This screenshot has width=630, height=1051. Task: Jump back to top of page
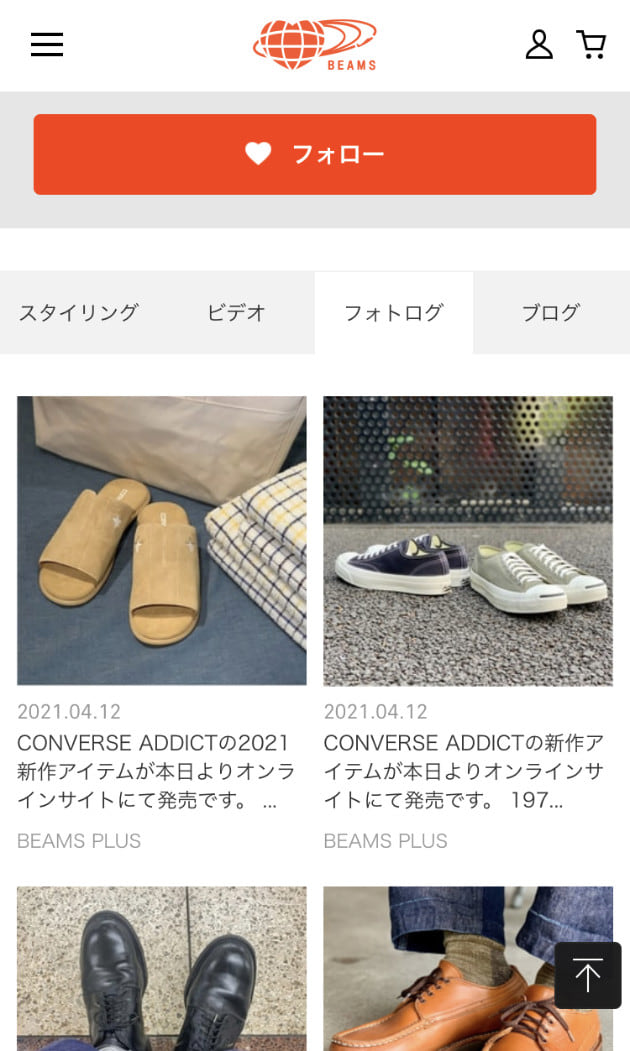point(588,975)
